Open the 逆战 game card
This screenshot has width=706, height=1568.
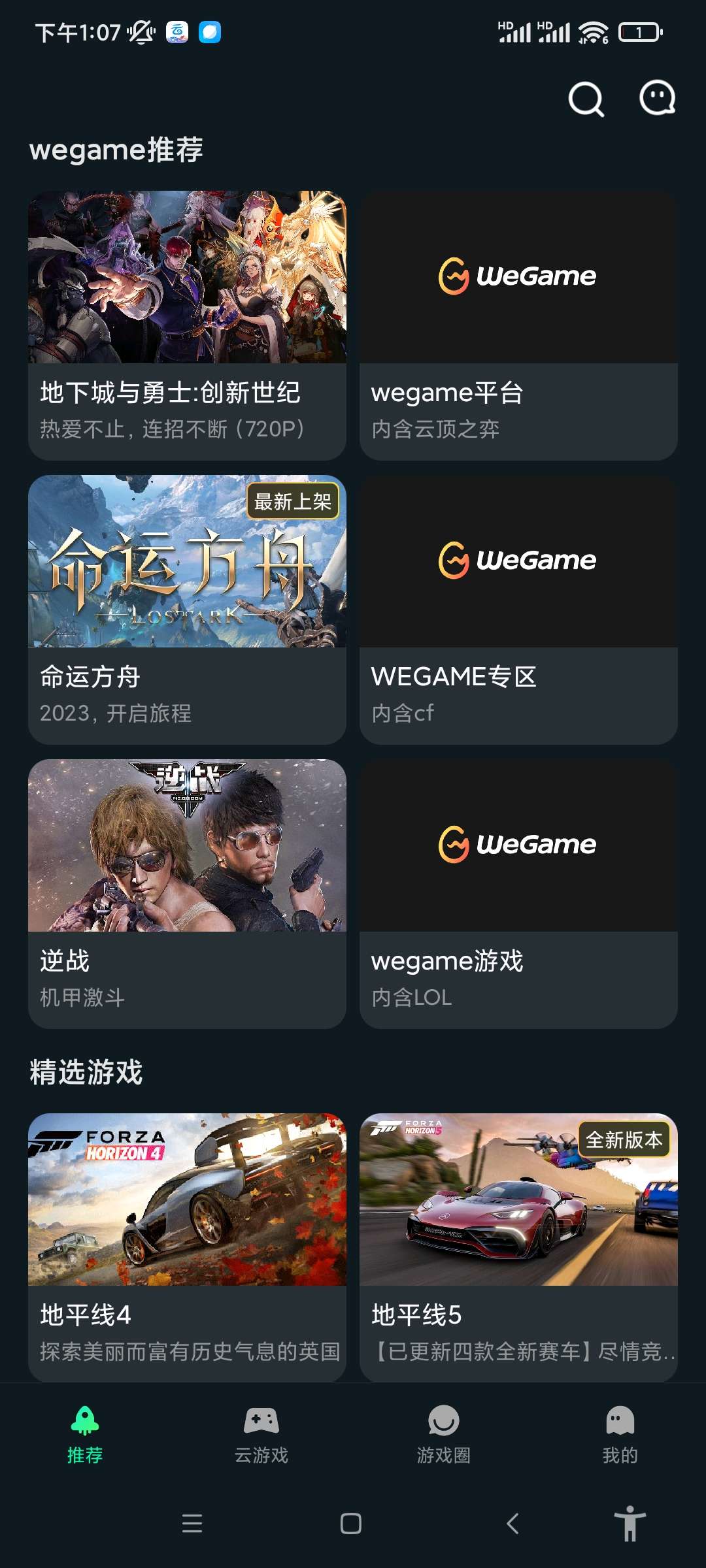tap(187, 893)
